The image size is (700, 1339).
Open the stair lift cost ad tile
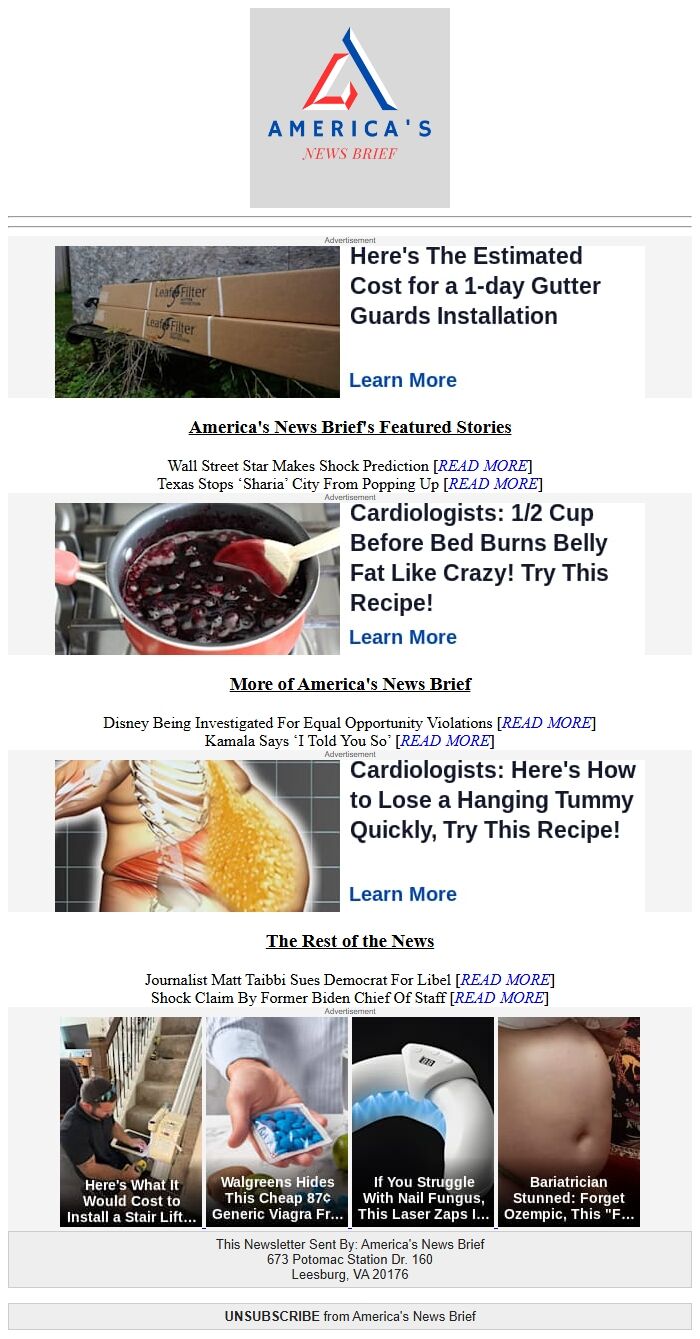[x=131, y=1122]
